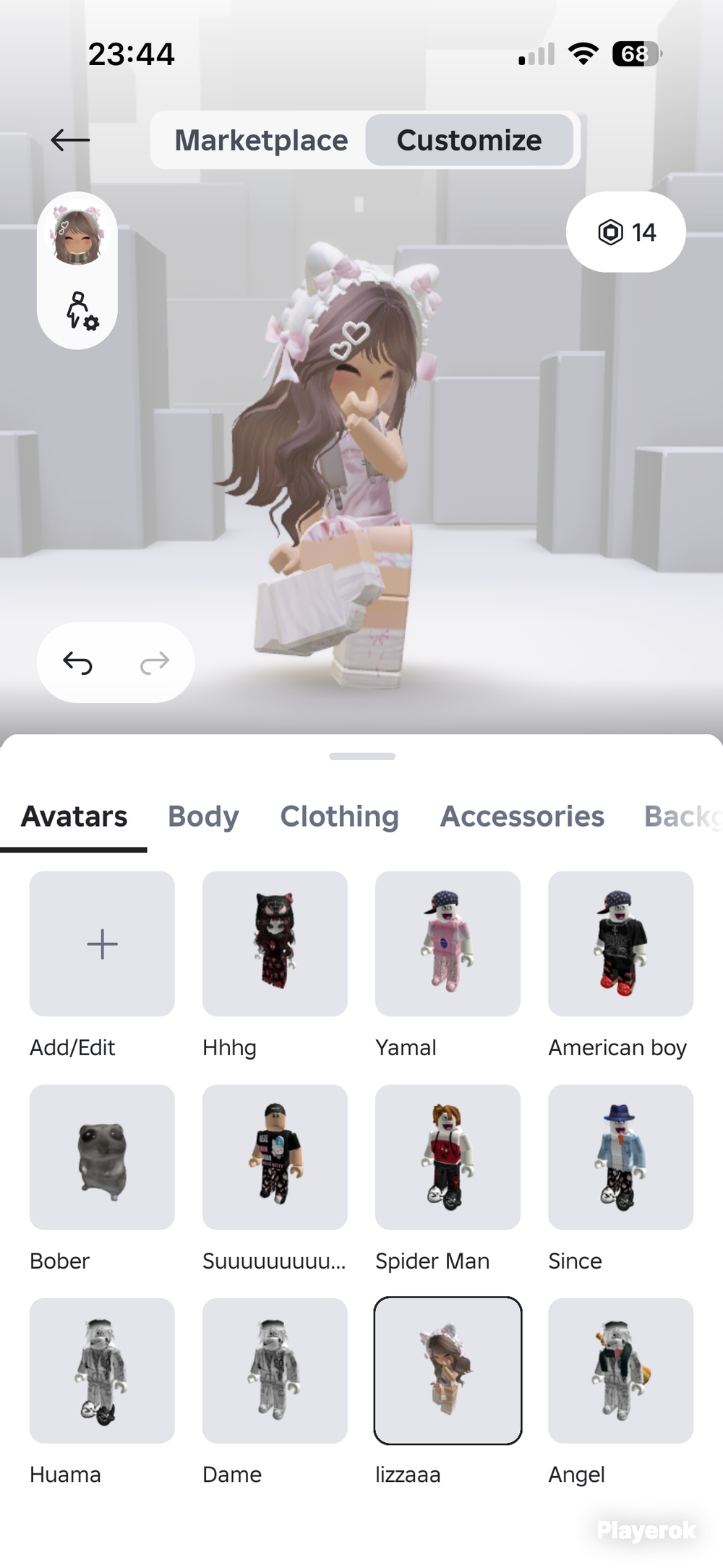Open the Body tab
Viewport: 723px width, 1568px height.
203,817
